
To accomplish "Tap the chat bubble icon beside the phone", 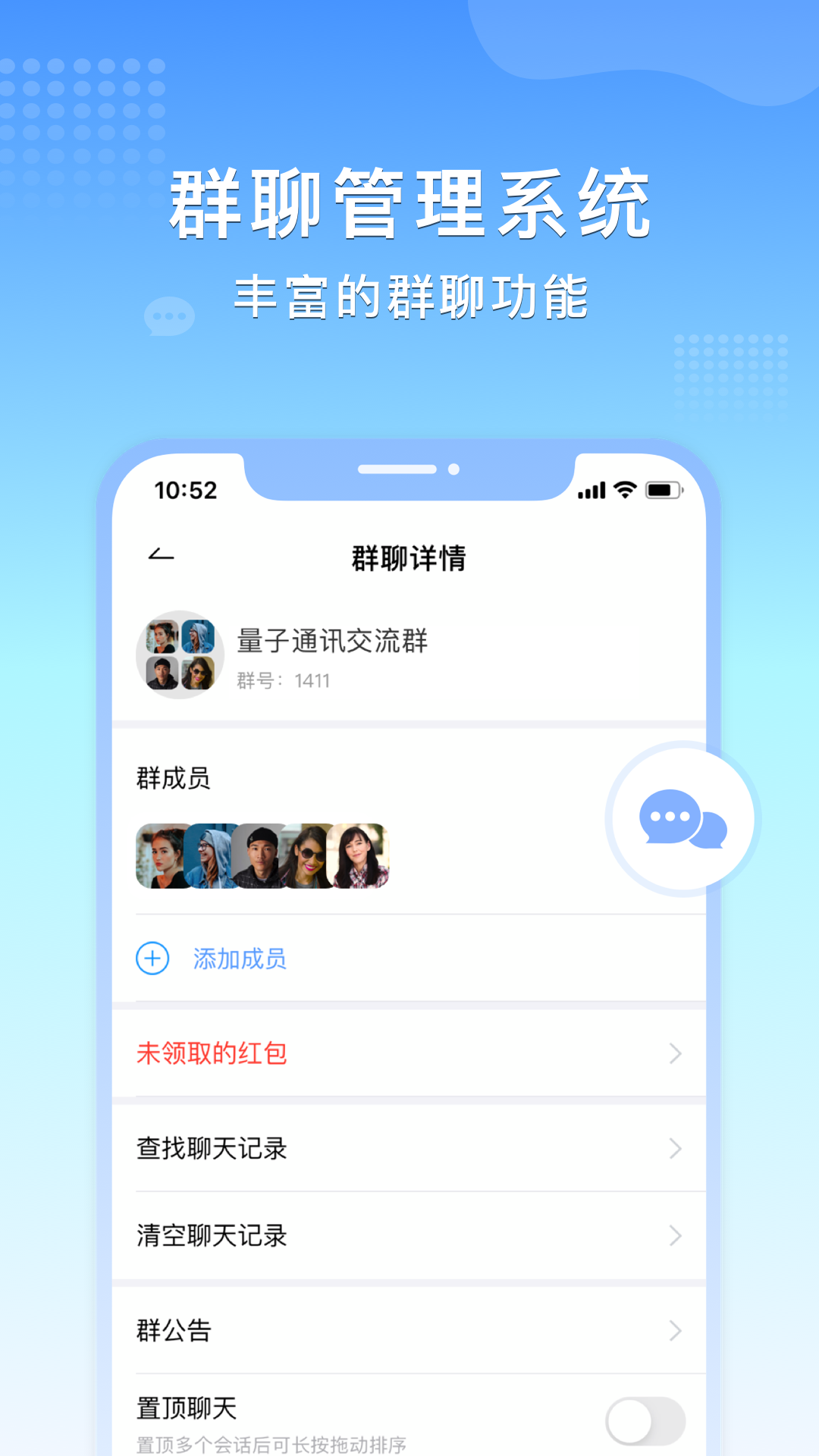I will click(681, 819).
